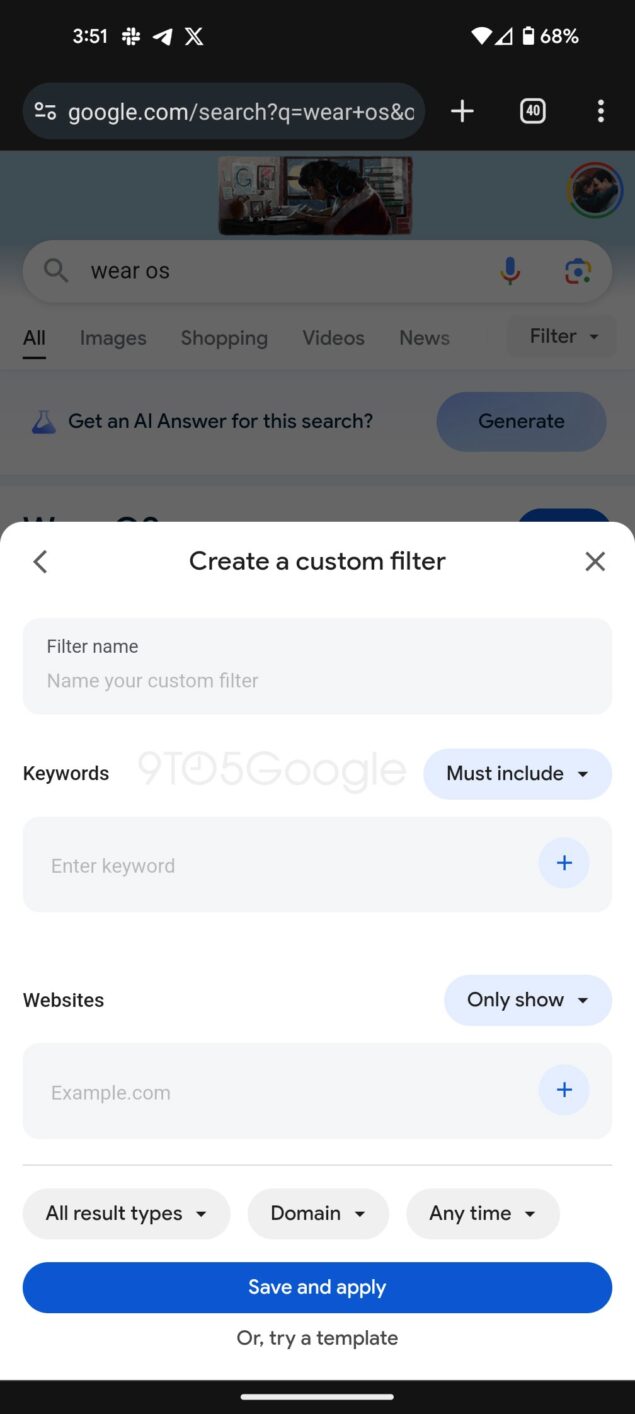Focus the Enter keyword field
Image resolution: width=635 pixels, height=1414 pixels.
tap(280, 866)
